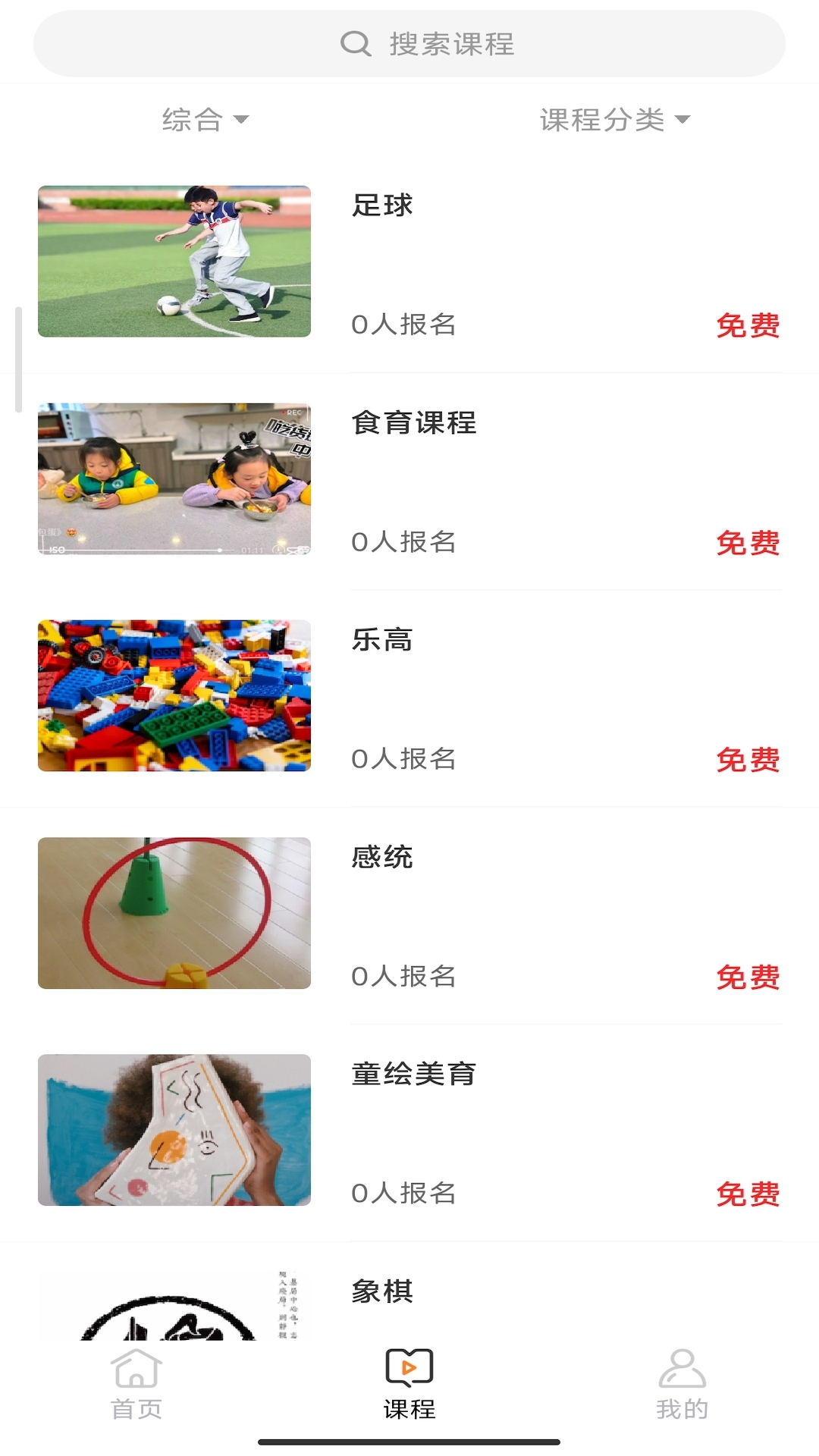The image size is (819, 1456).
Task: Go to the 我的 tab
Action: (x=682, y=1384)
